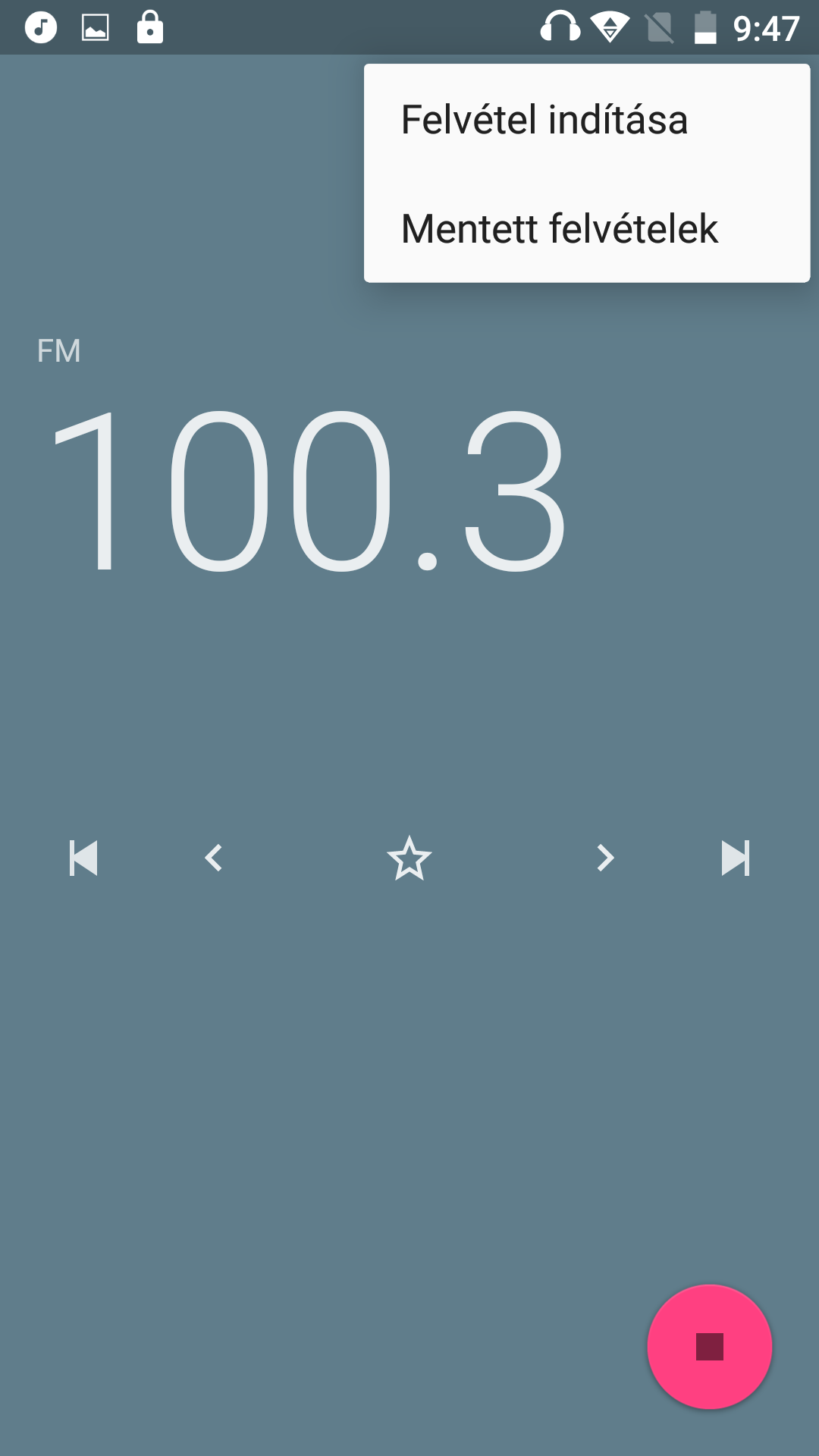Seek to the next station
The image size is (819, 1456).
click(x=736, y=858)
